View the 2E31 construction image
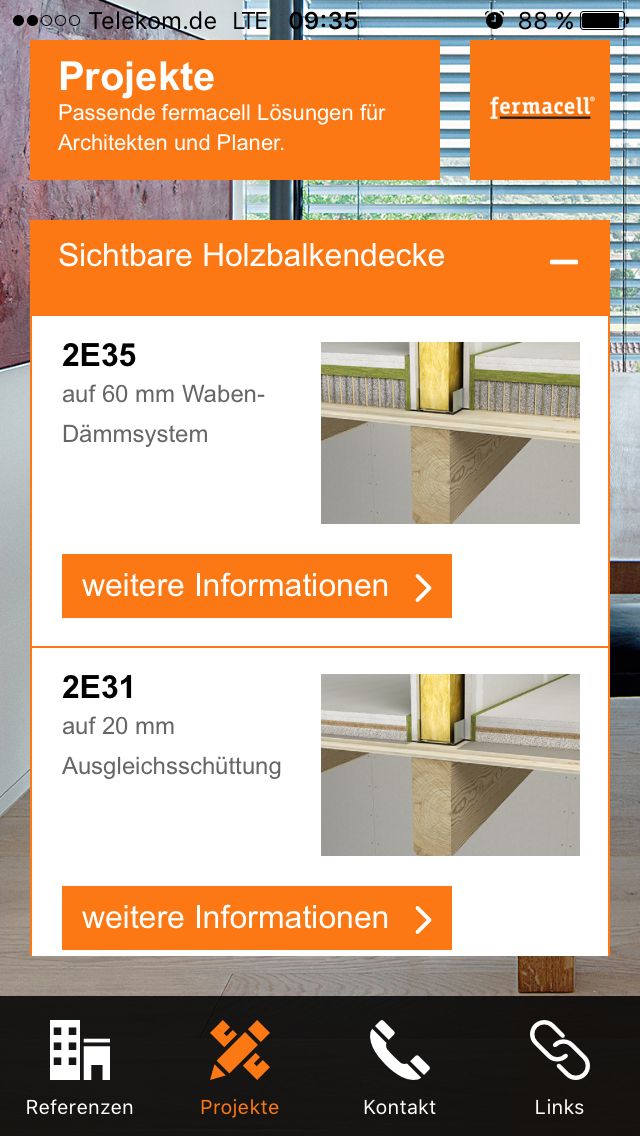Screen dimensions: 640x1136 (450, 765)
